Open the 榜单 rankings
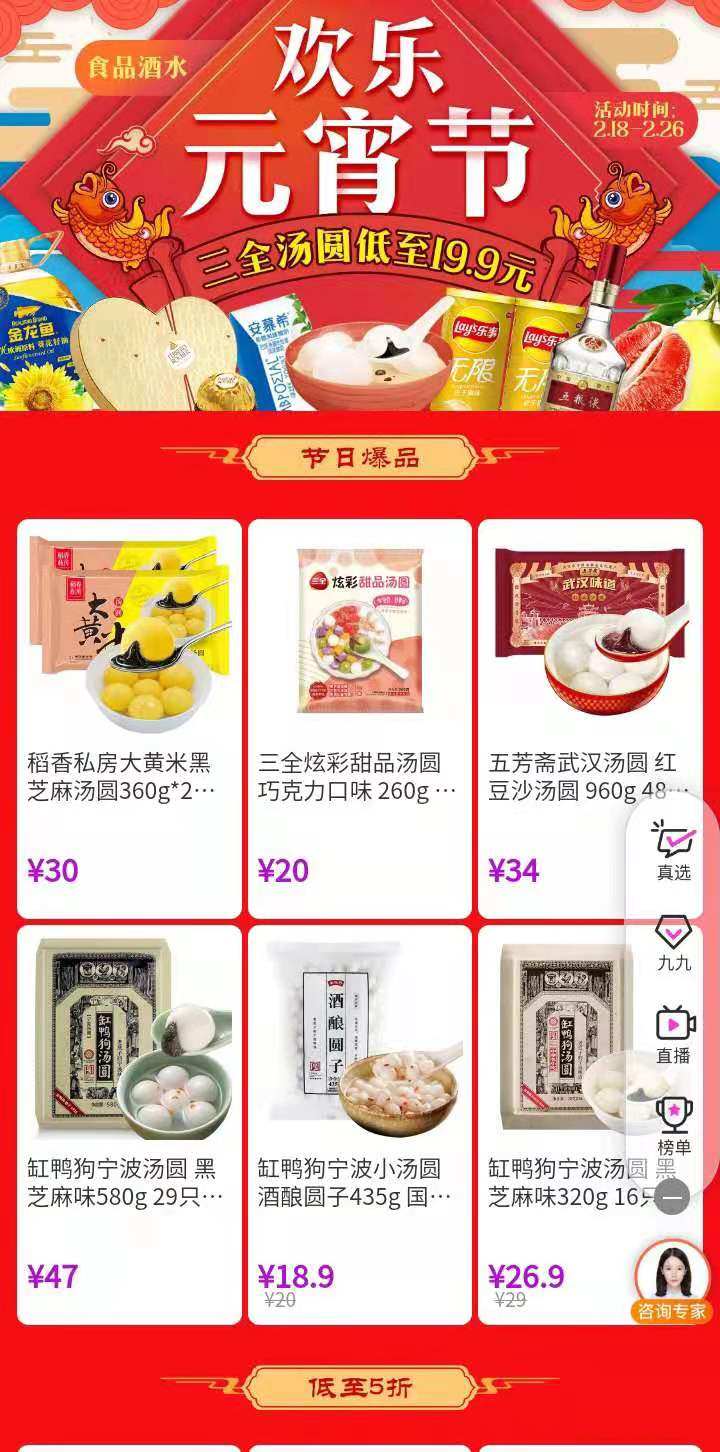 (673, 1127)
